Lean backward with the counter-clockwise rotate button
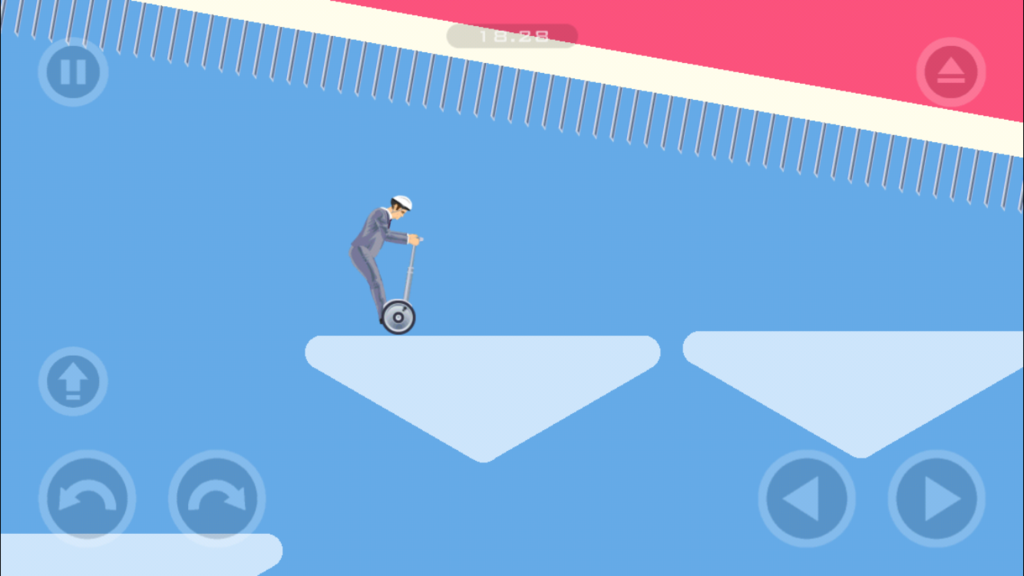The height and width of the screenshot is (576, 1024). pyautogui.click(x=86, y=497)
